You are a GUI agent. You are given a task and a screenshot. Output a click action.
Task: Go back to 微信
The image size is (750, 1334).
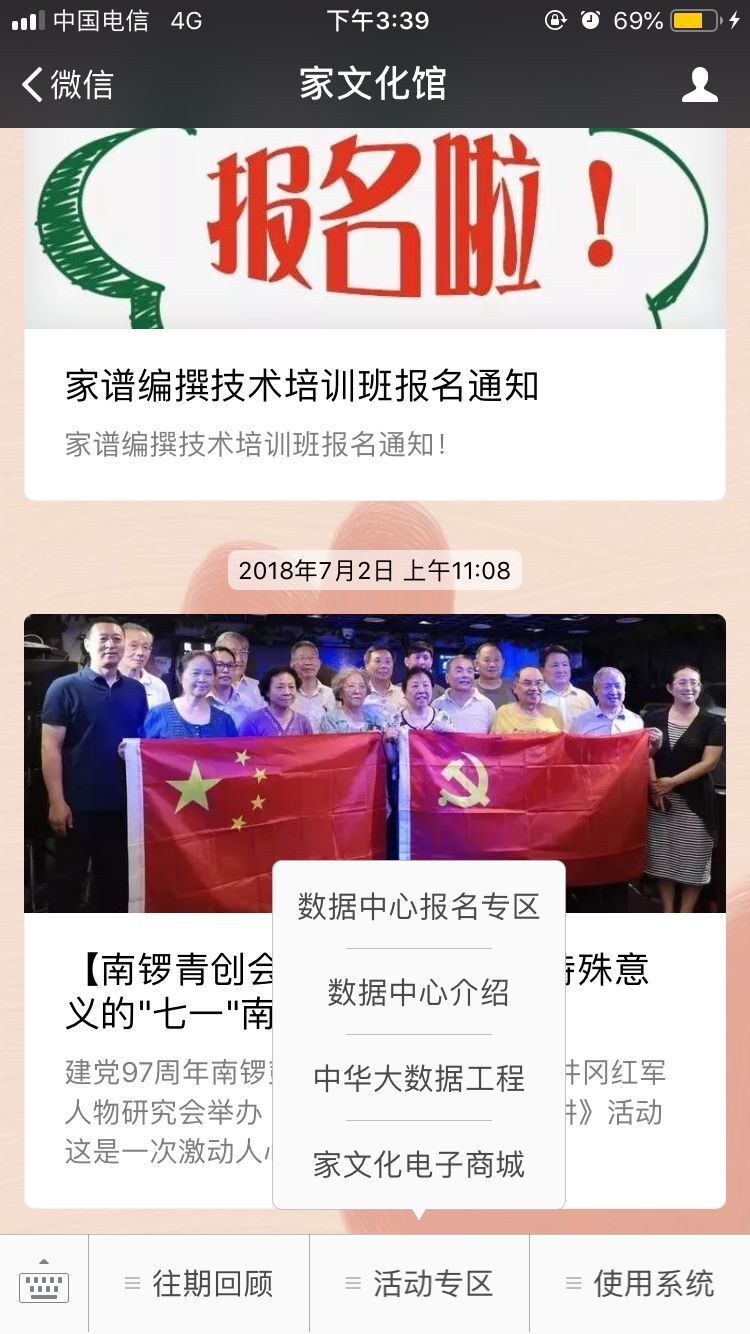pyautogui.click(x=68, y=85)
